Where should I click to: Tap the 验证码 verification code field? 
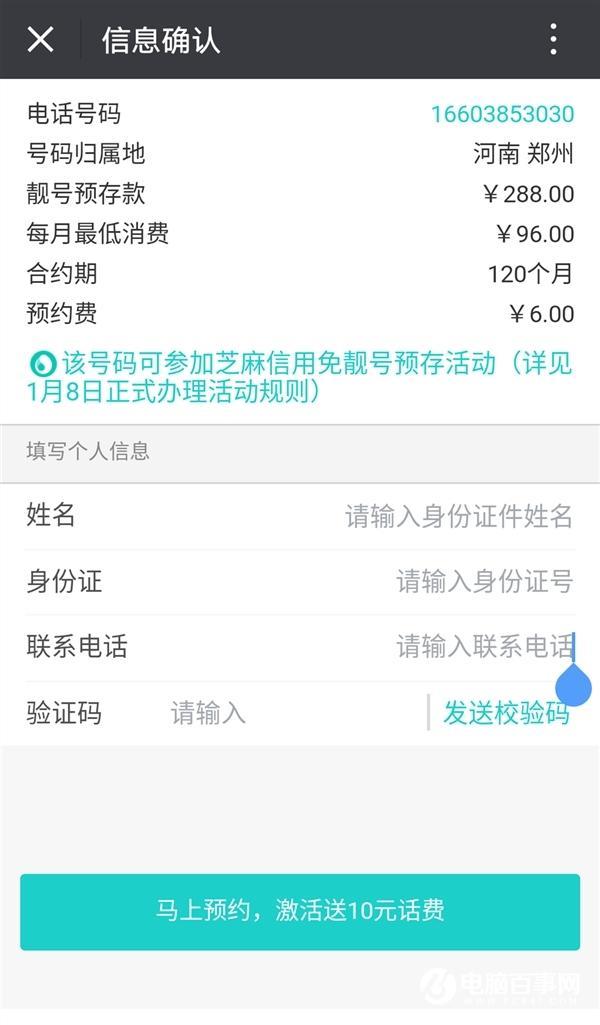pyautogui.click(x=290, y=713)
